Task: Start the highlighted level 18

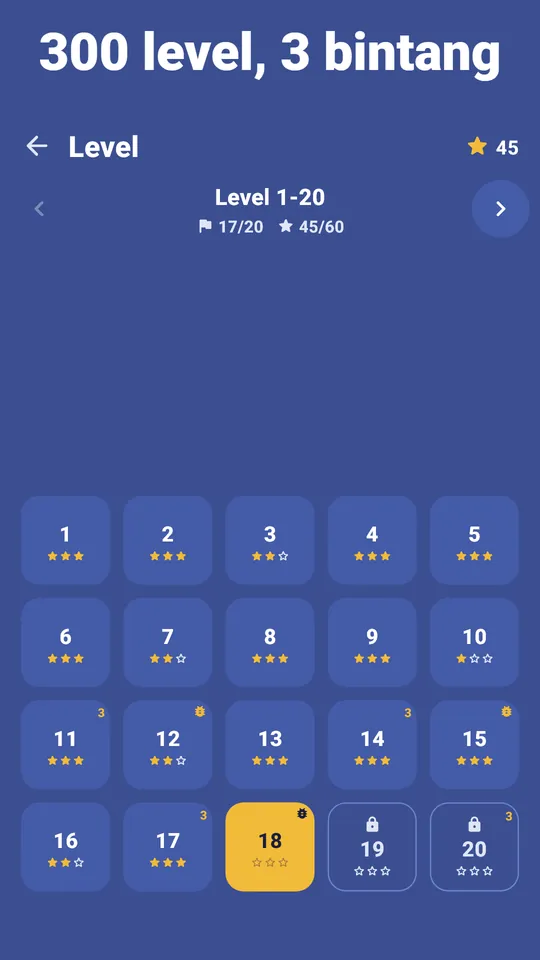Action: tap(270, 847)
